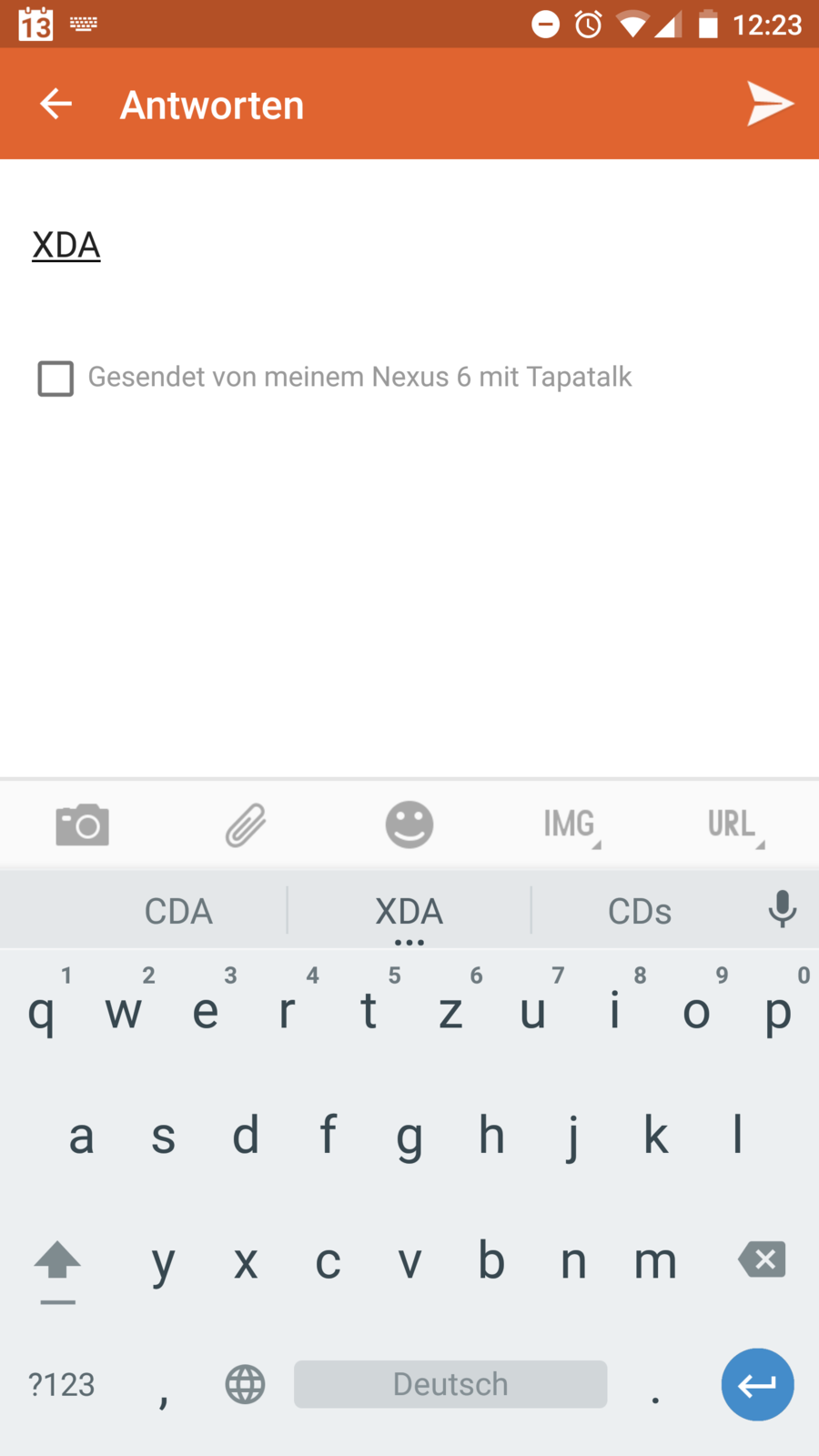819x1456 pixels.
Task: Open the camera to add a photo
Action: (82, 824)
